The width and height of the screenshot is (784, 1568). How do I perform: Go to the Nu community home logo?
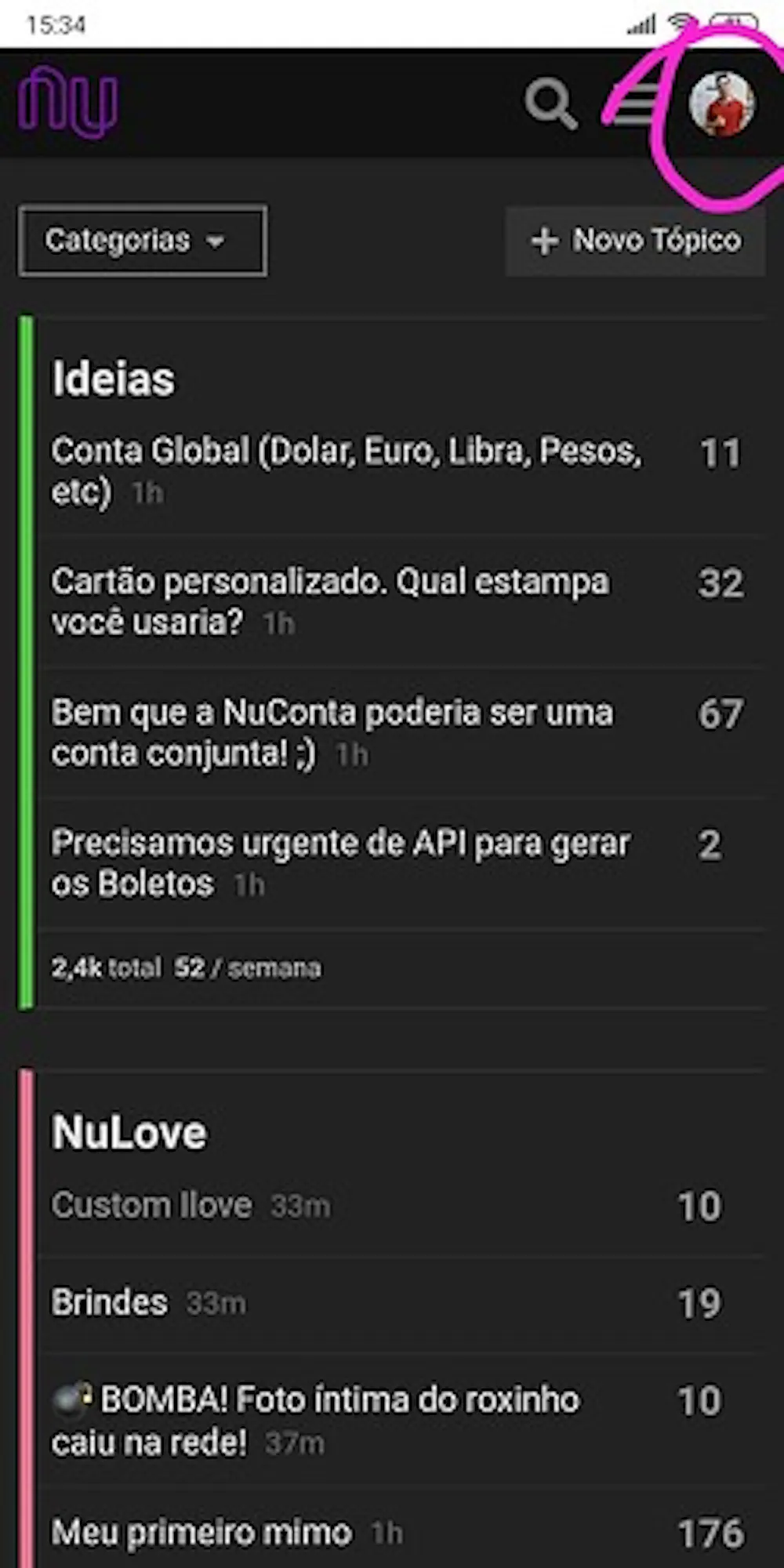pyautogui.click(x=69, y=102)
